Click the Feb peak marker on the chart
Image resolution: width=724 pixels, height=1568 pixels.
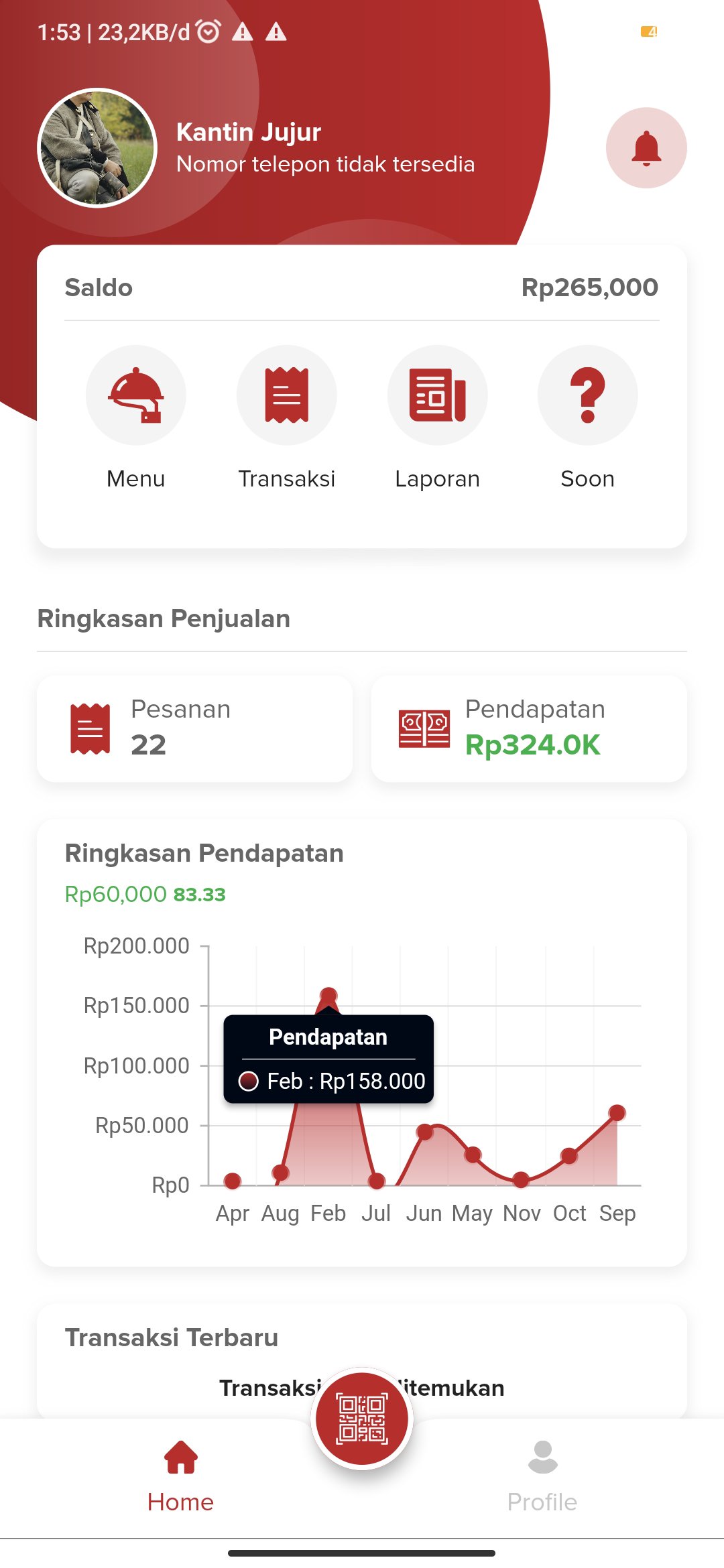coord(329,992)
